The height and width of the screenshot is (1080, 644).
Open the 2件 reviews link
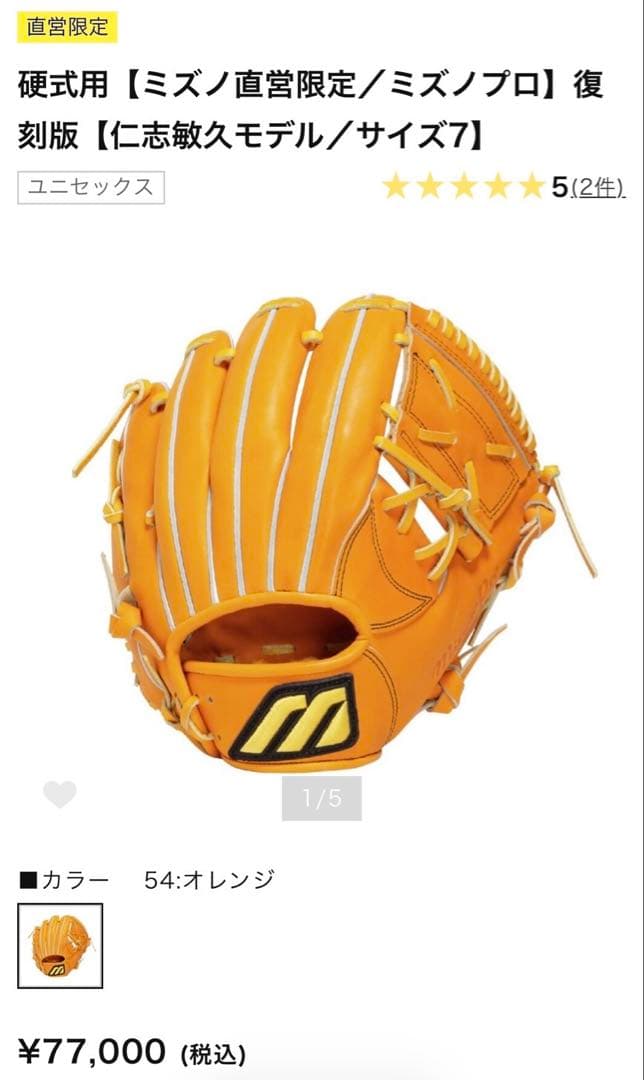coord(597,187)
